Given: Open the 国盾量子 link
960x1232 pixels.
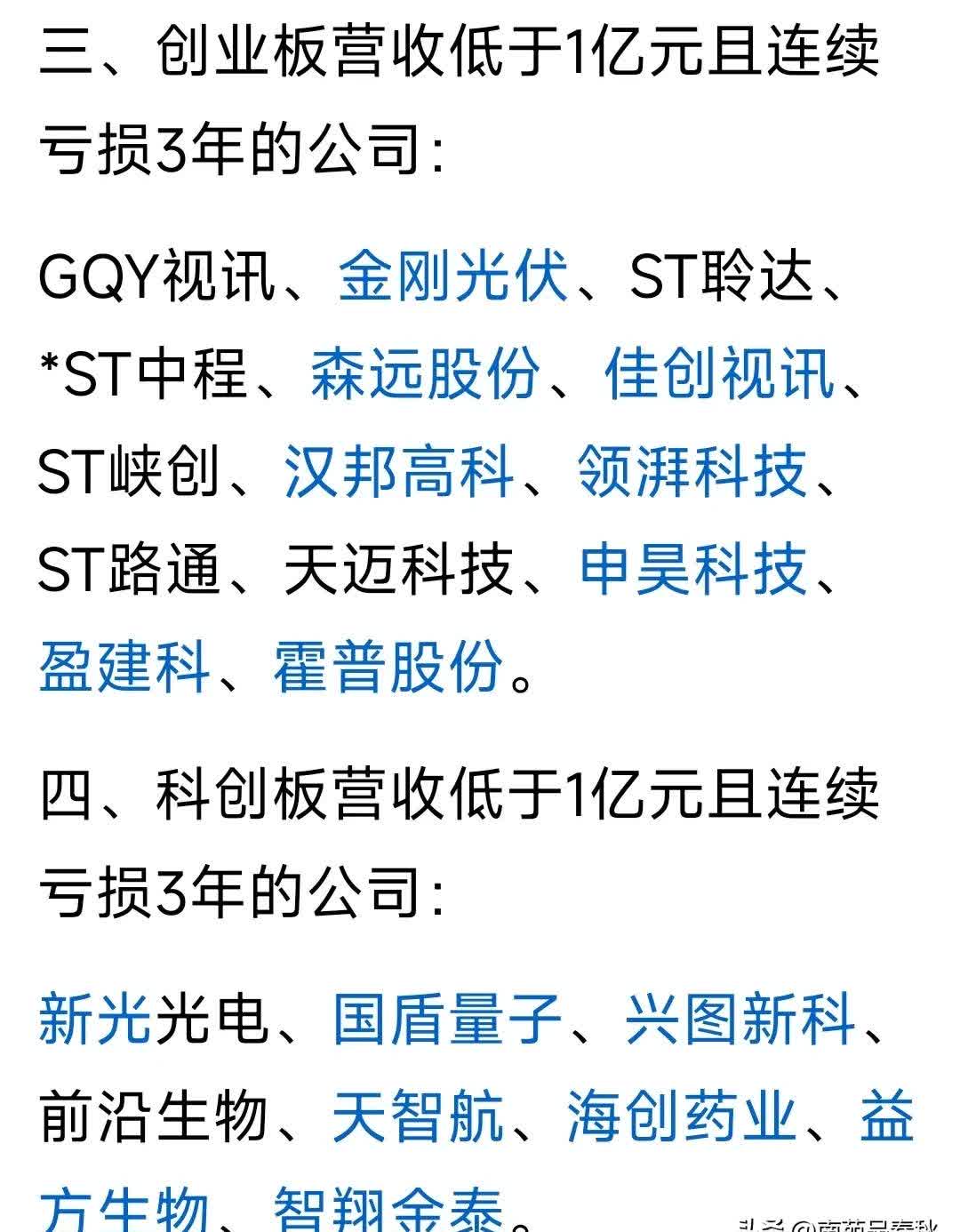Looking at the screenshot, I should click(447, 1019).
